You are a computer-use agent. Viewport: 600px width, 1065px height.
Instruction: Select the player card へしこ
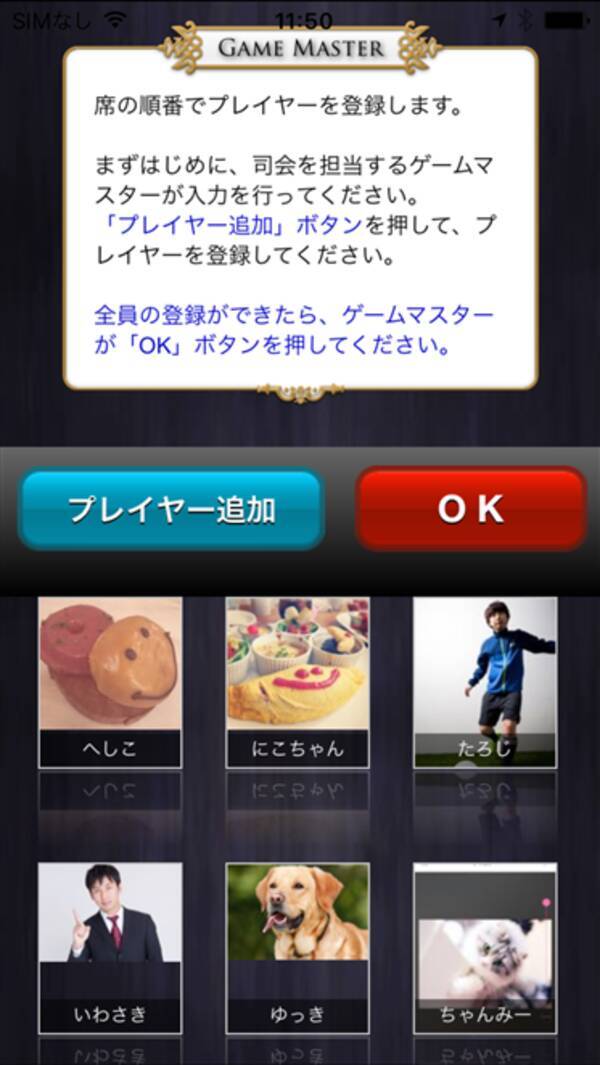point(110,682)
